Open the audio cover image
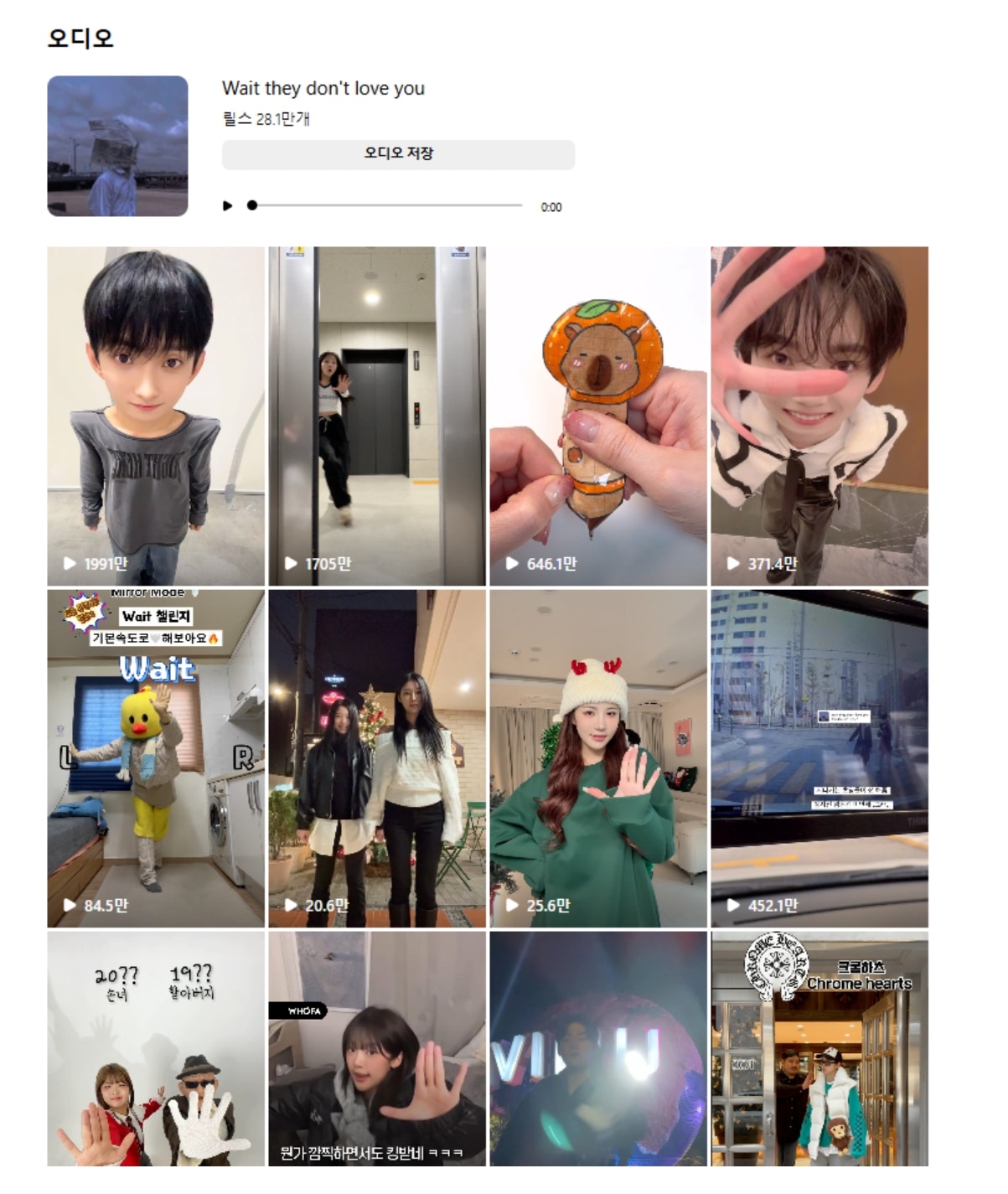The height and width of the screenshot is (1194, 1008). pos(117,147)
